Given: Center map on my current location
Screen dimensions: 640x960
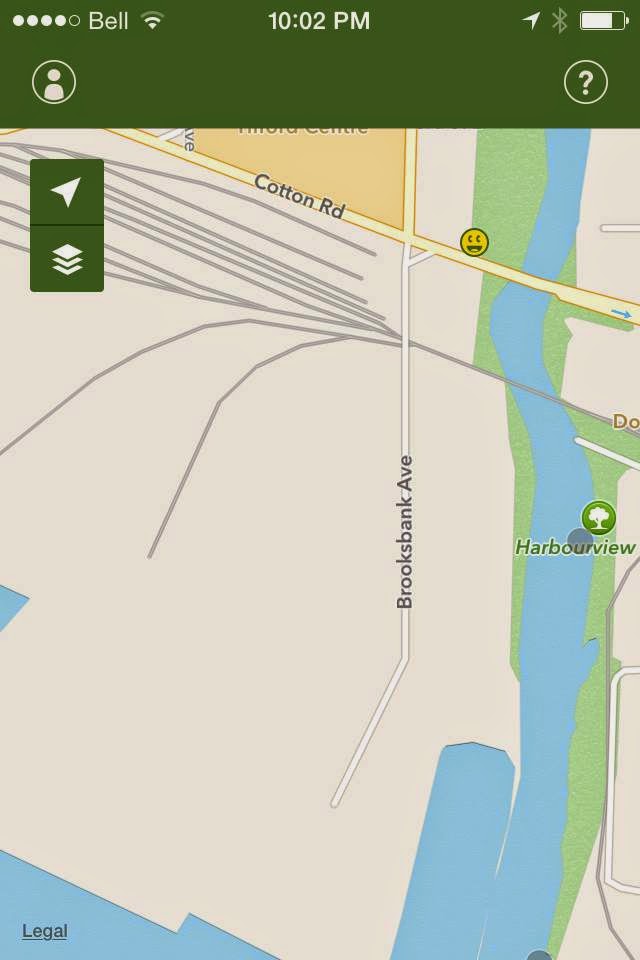Looking at the screenshot, I should point(67,192).
